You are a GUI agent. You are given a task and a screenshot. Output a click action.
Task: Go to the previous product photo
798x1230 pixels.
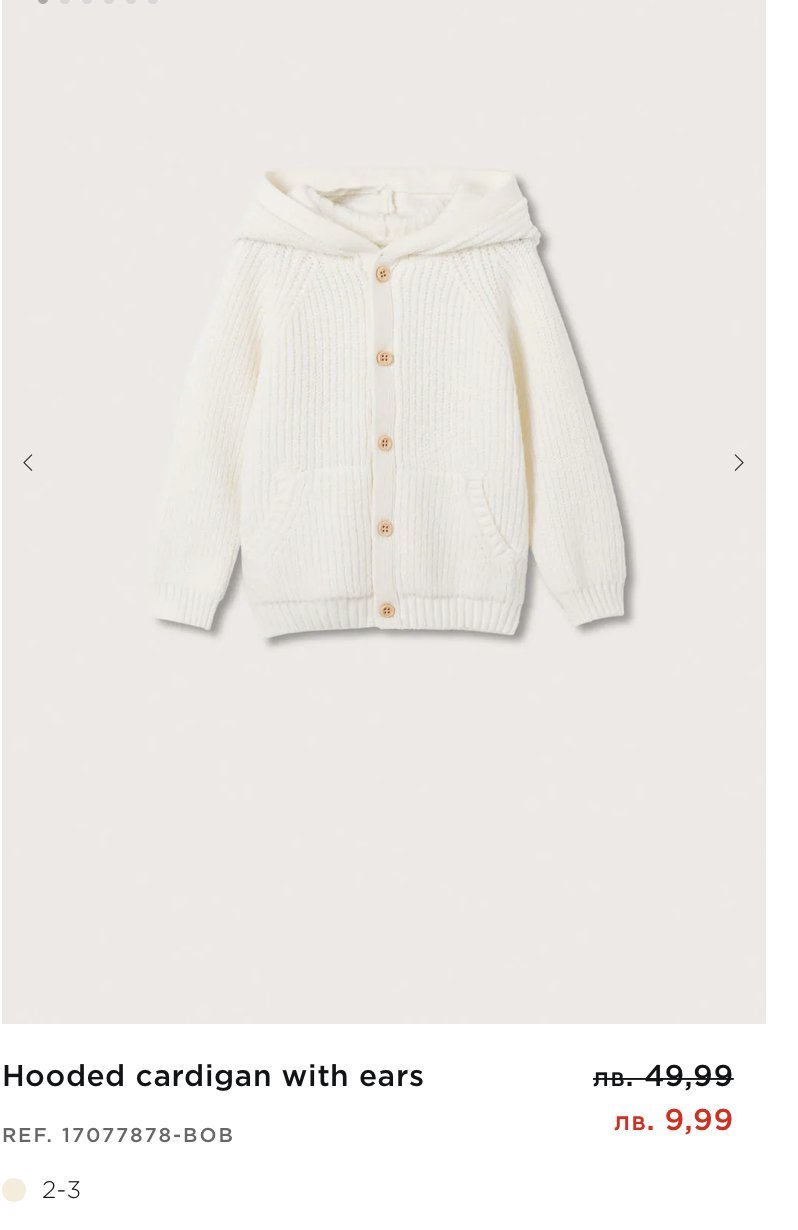[28, 463]
